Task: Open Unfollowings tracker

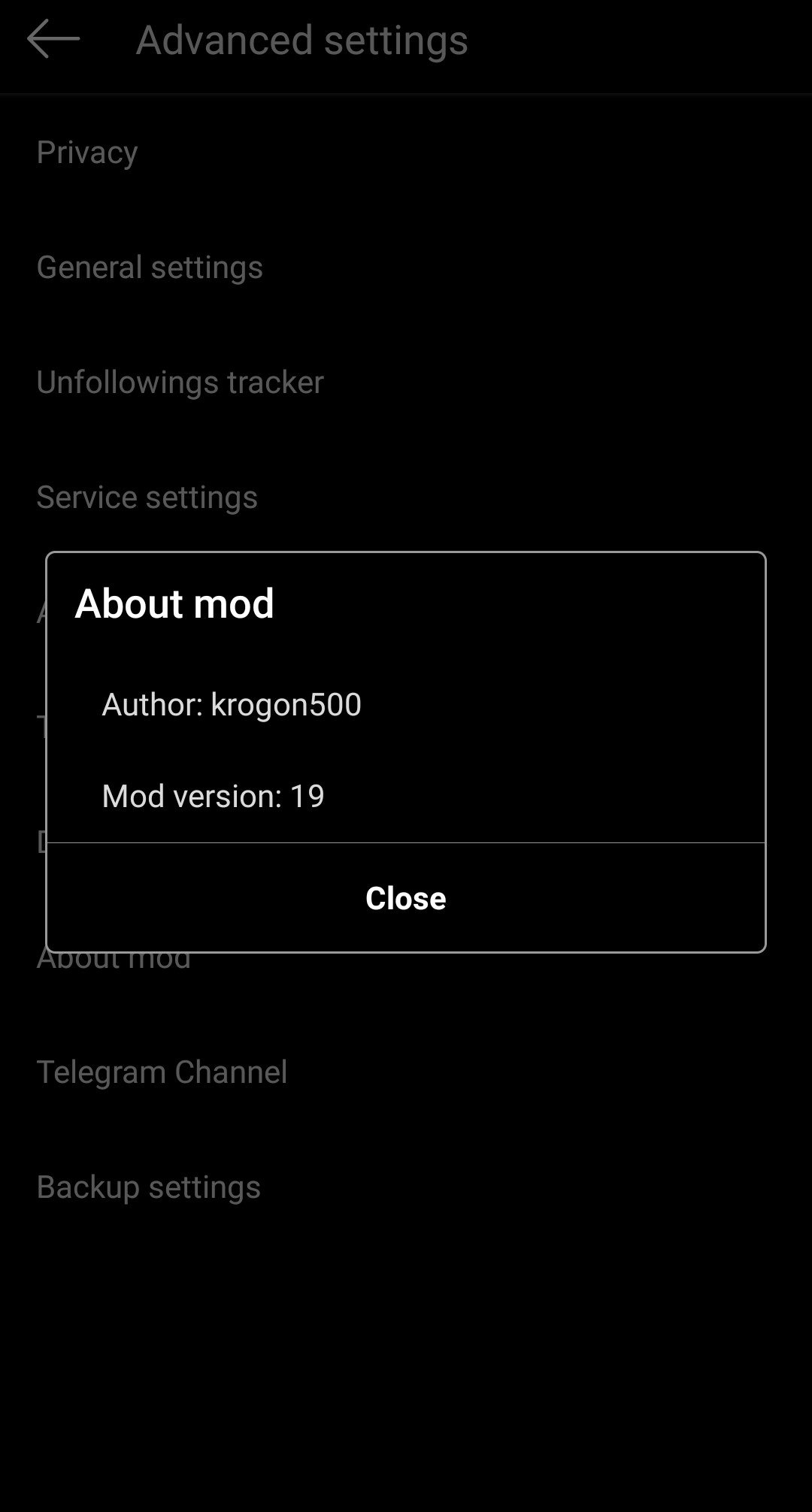Action: click(406, 383)
